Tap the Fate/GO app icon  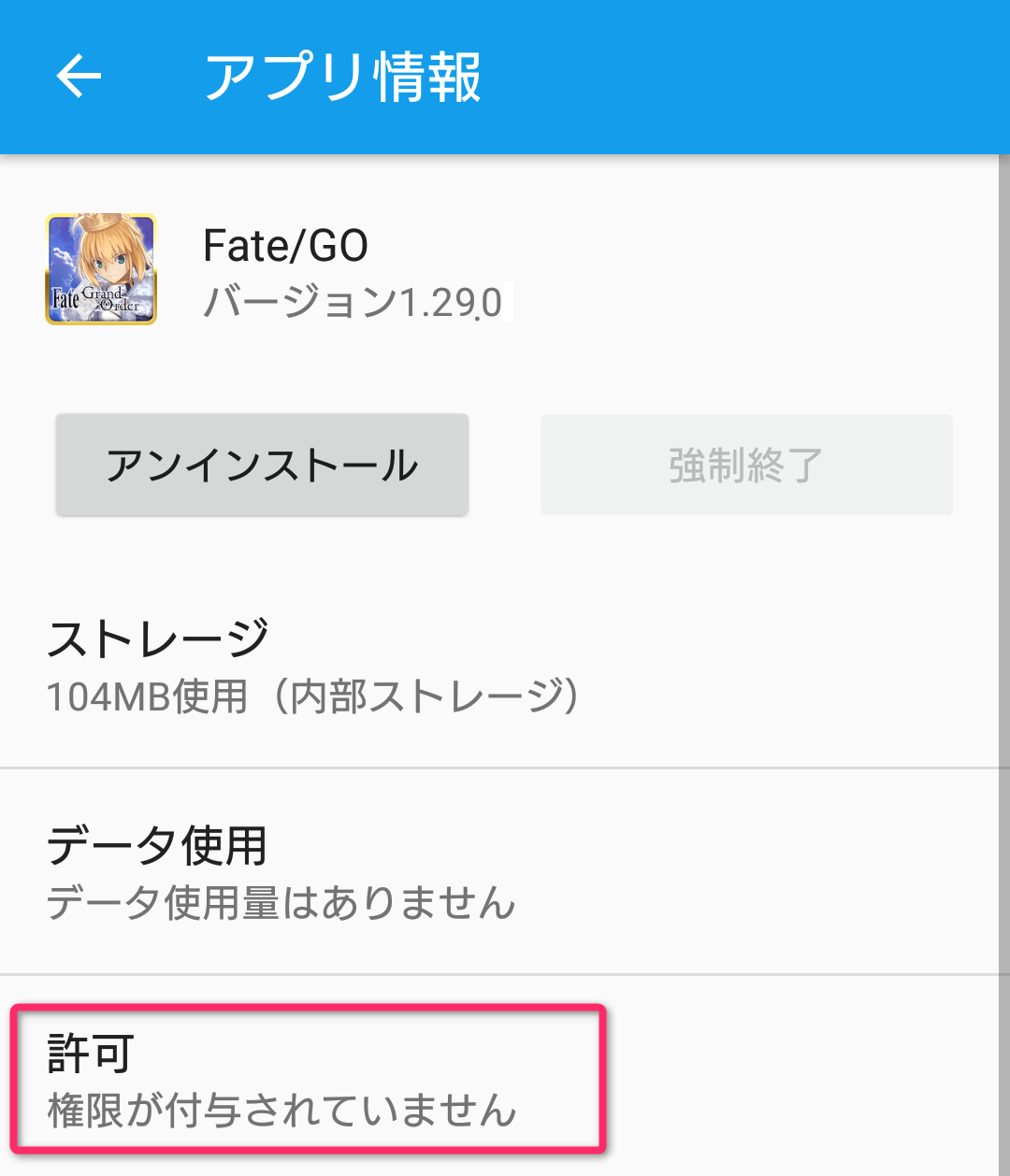pos(100,268)
